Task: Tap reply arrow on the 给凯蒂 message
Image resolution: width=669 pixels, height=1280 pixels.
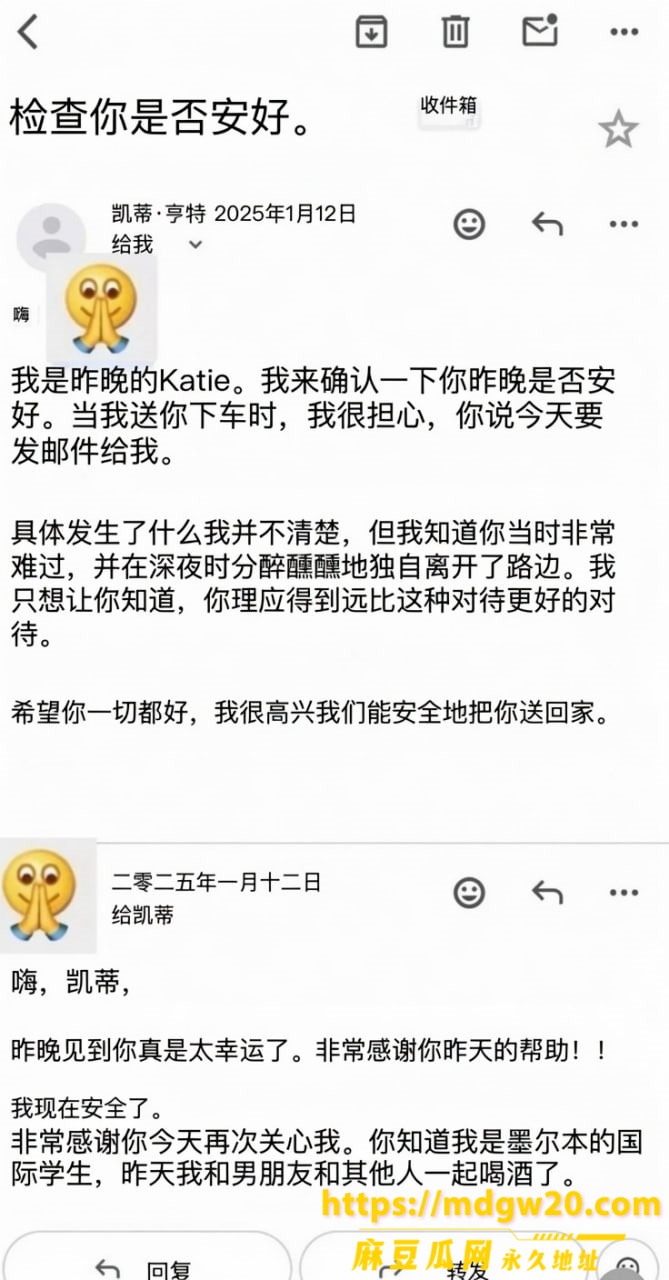Action: [547, 892]
